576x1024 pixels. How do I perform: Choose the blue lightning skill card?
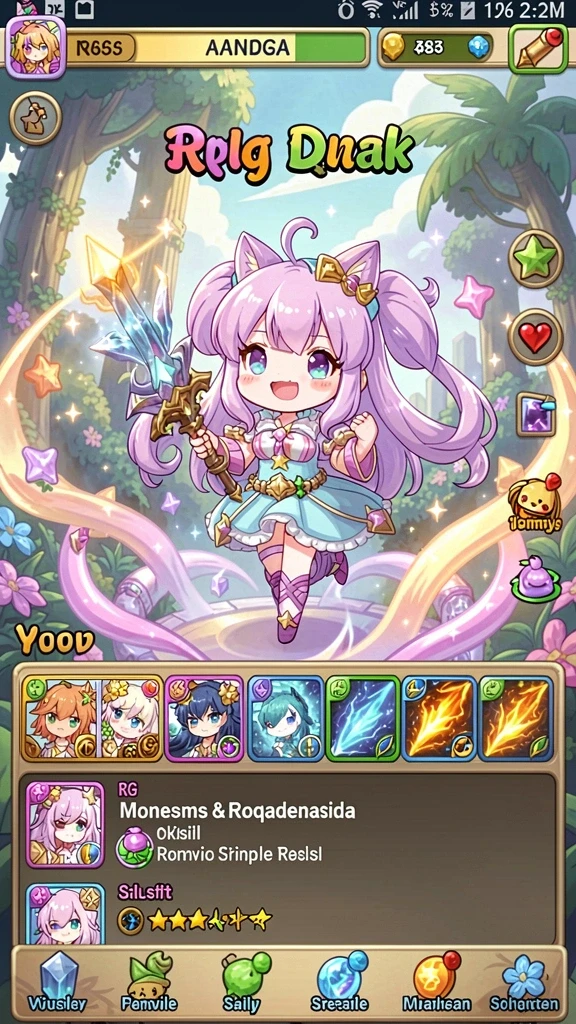pyautogui.click(x=362, y=719)
